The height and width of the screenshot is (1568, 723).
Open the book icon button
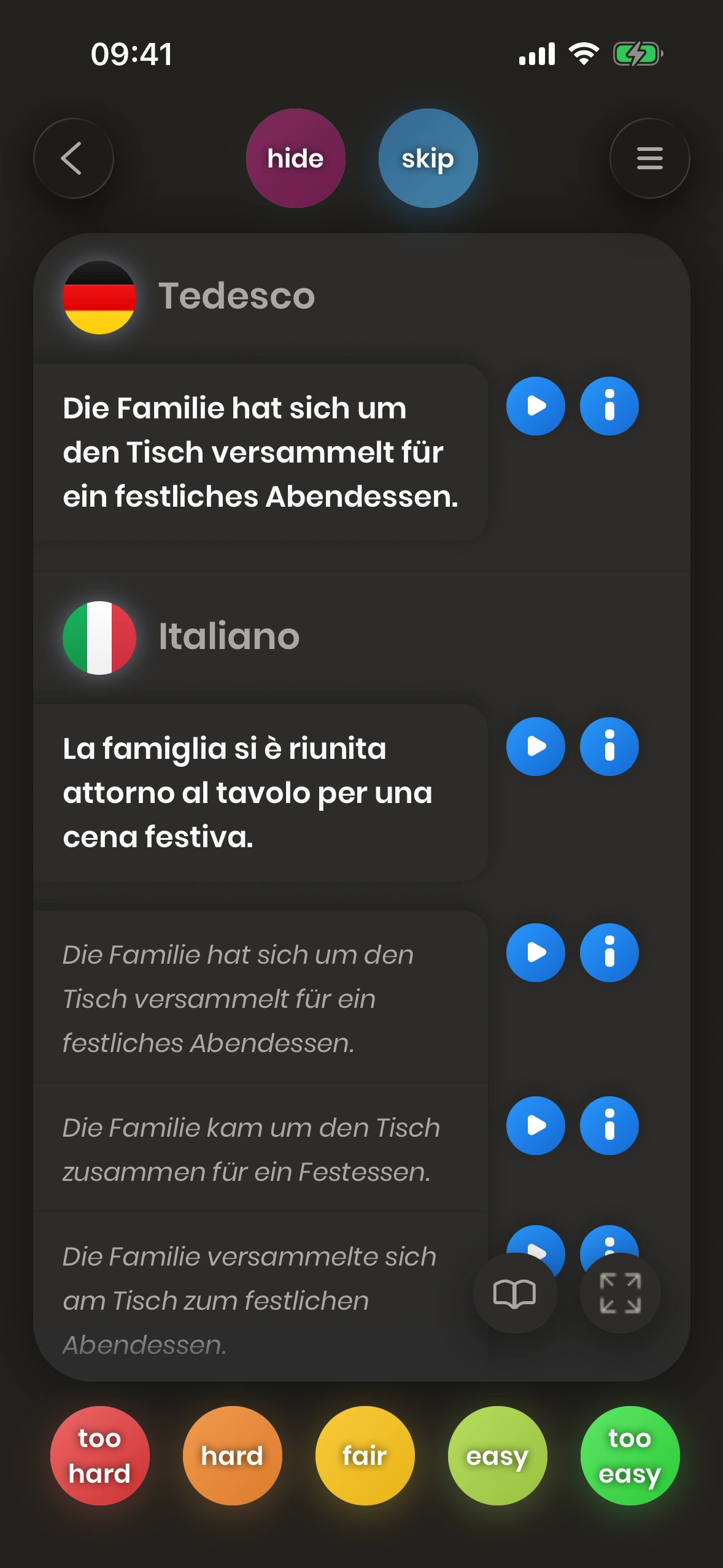pyautogui.click(x=514, y=1293)
